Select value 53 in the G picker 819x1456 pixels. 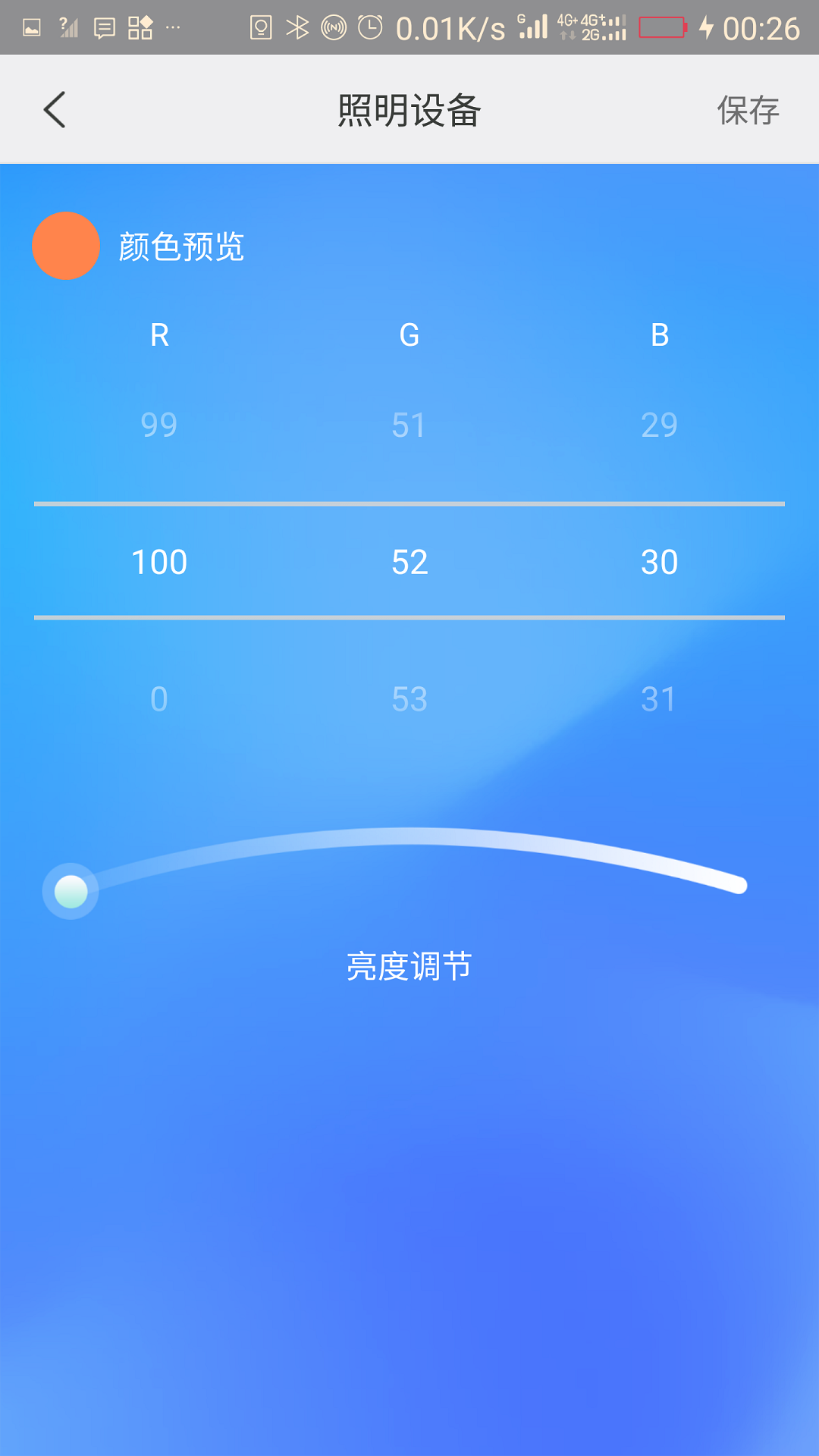coord(409,699)
